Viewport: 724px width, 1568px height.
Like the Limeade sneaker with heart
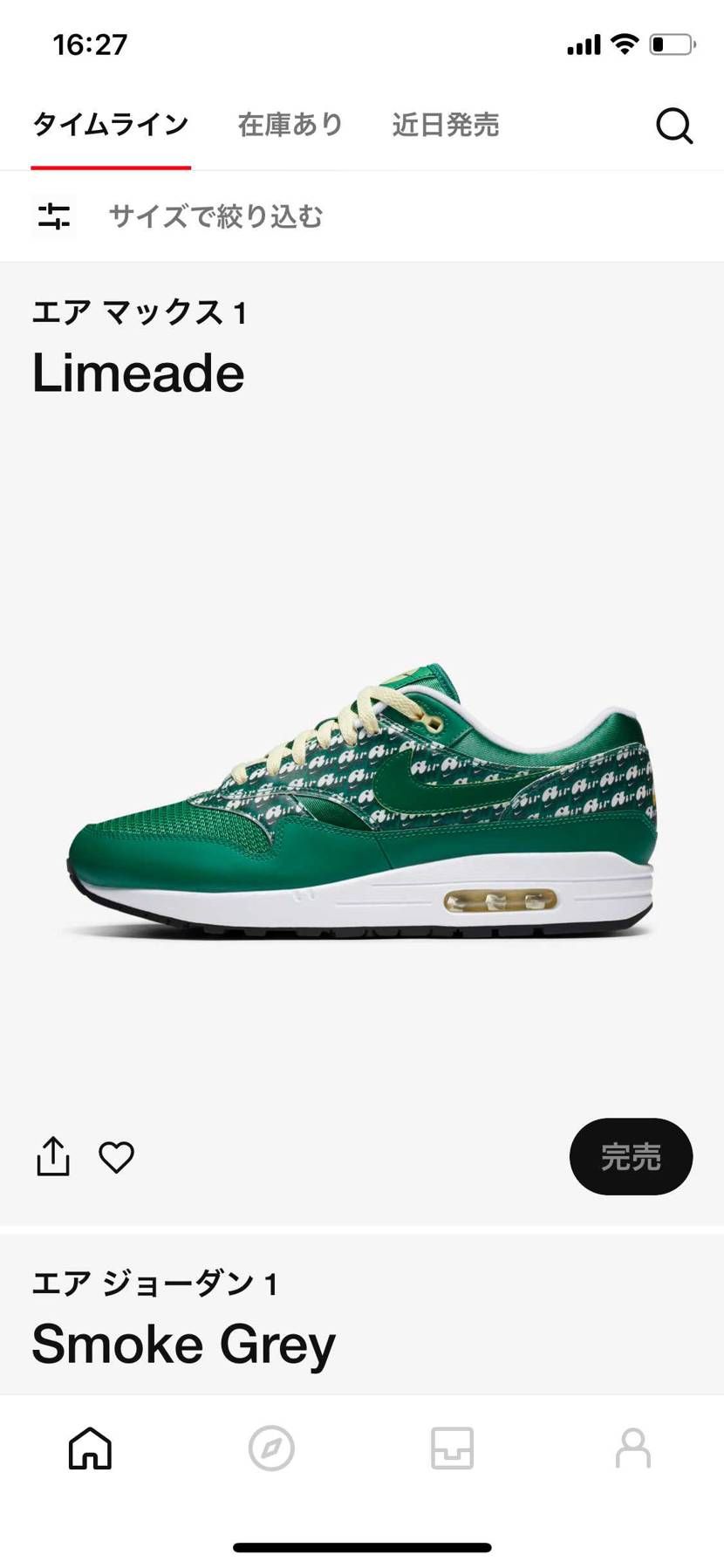tap(116, 1157)
